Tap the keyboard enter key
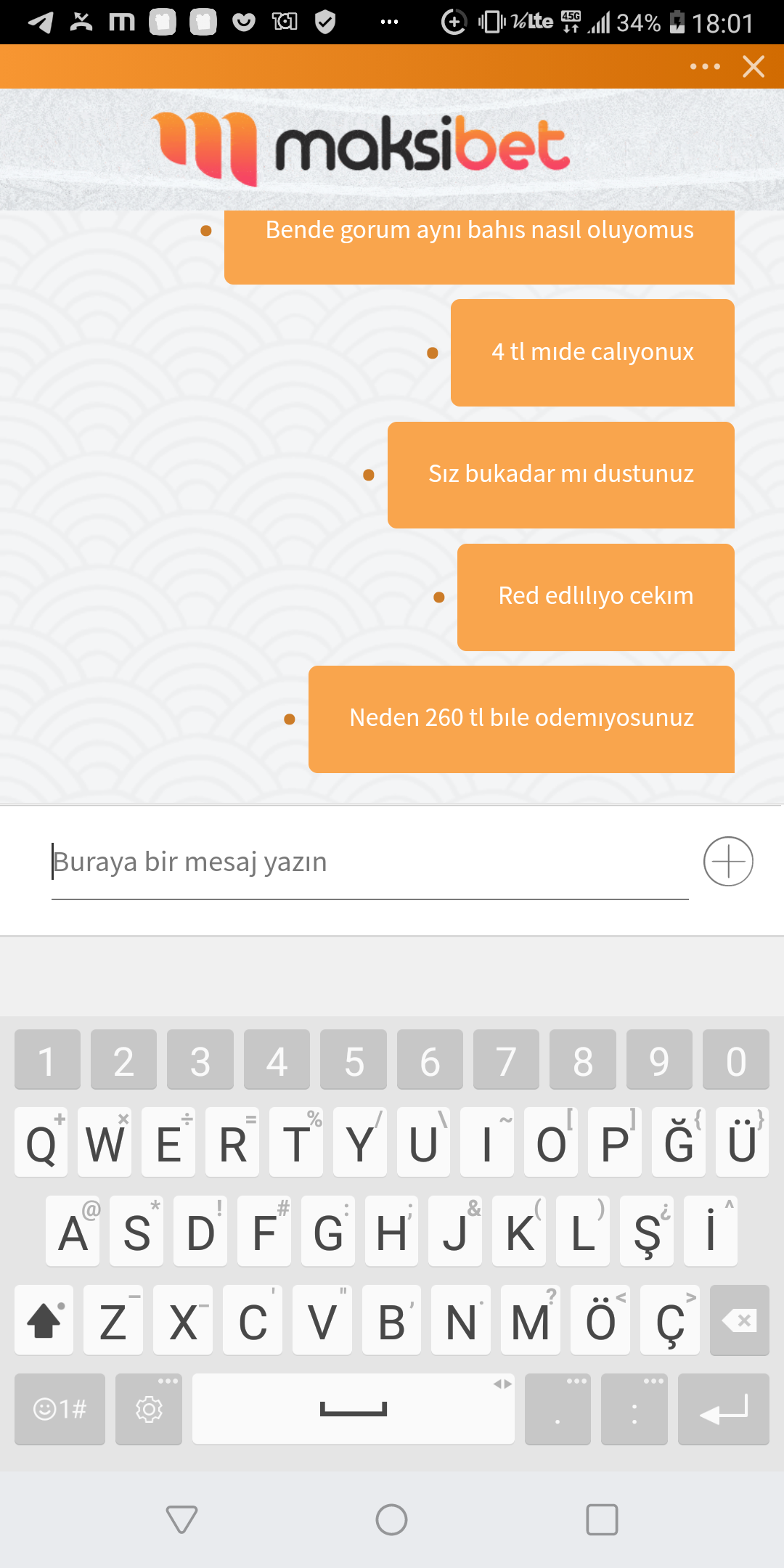Image resolution: width=784 pixels, height=1568 pixels. pyautogui.click(x=723, y=1410)
